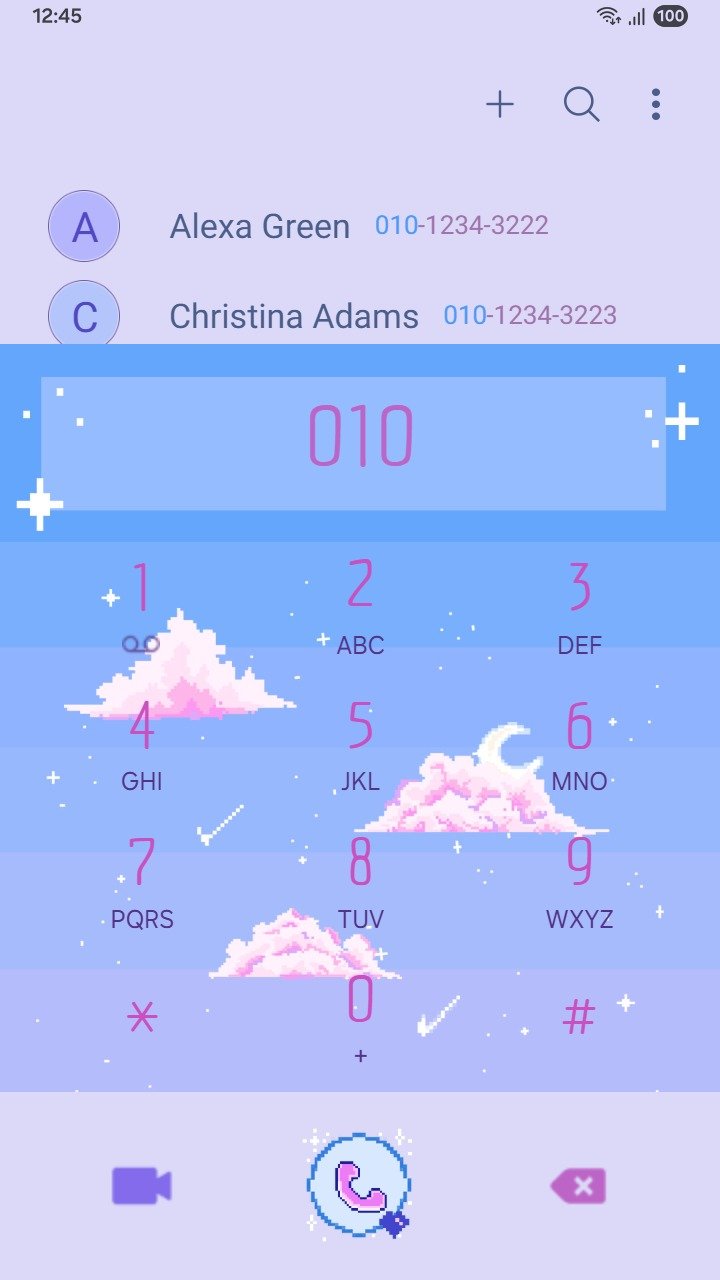Delete last digit with backspace
Screen dimensions: 720x1280
[579, 1186]
